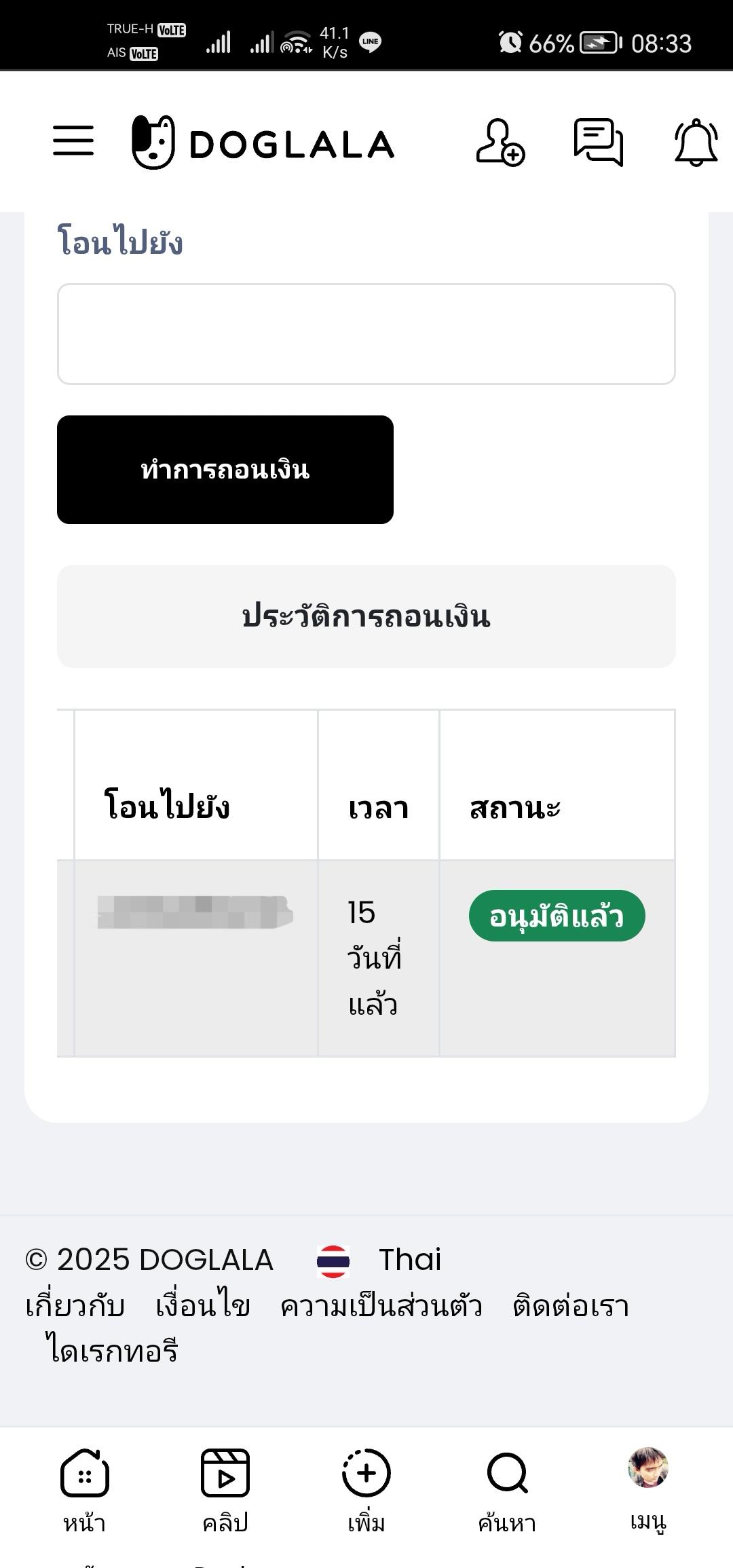The image size is (733, 1568).
Task: Open the ติดต่อเรา contact link
Action: [x=571, y=1307]
